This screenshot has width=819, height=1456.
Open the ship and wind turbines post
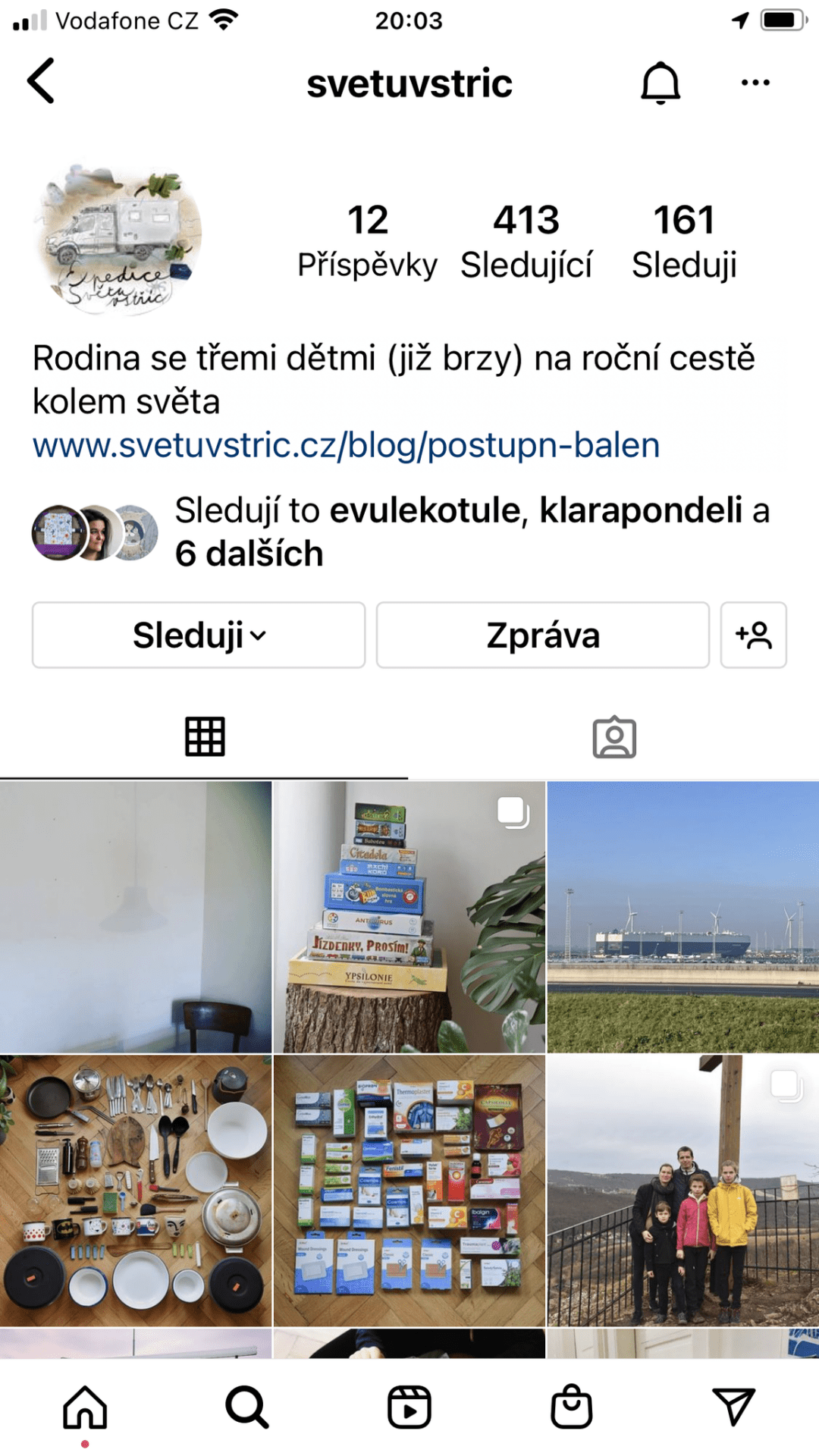(682, 917)
